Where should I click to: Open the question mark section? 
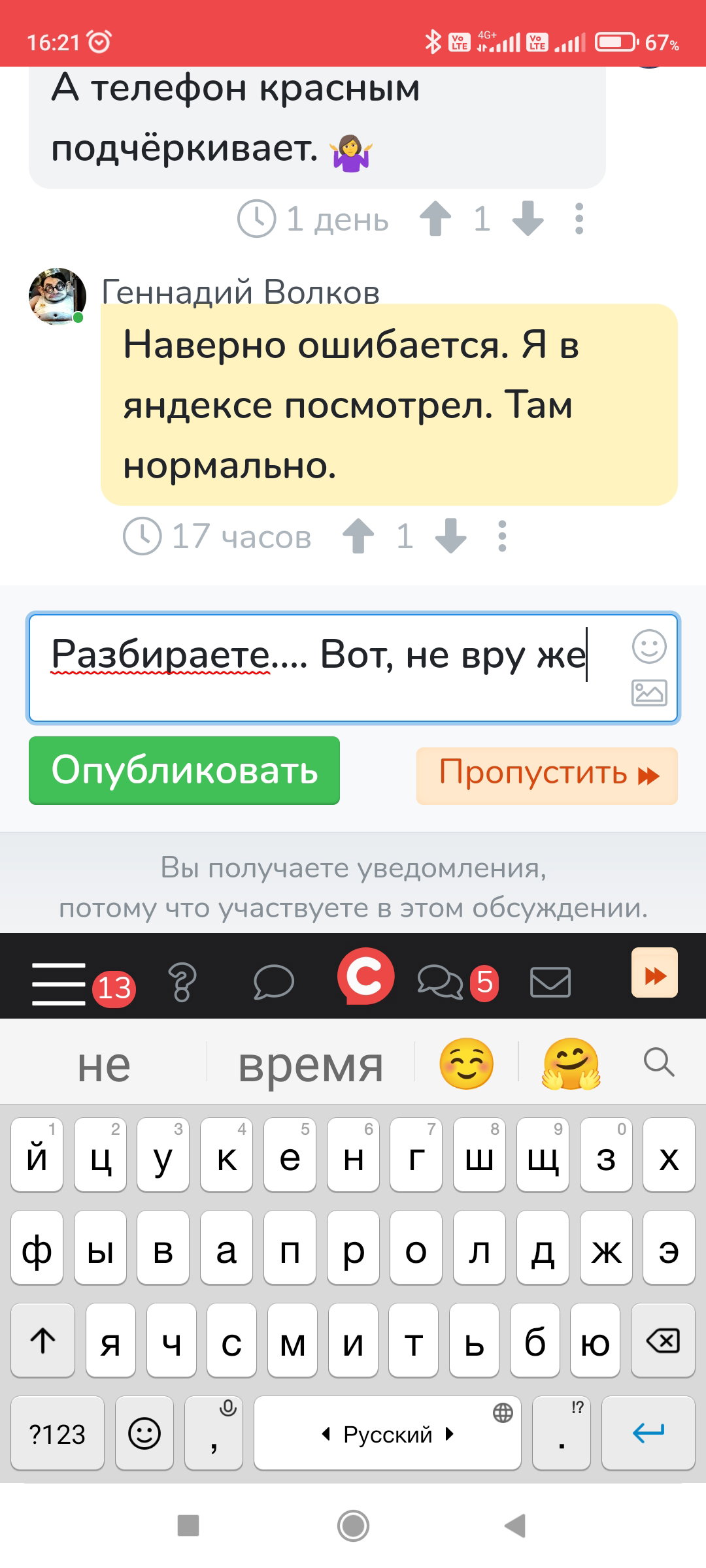pos(182,983)
